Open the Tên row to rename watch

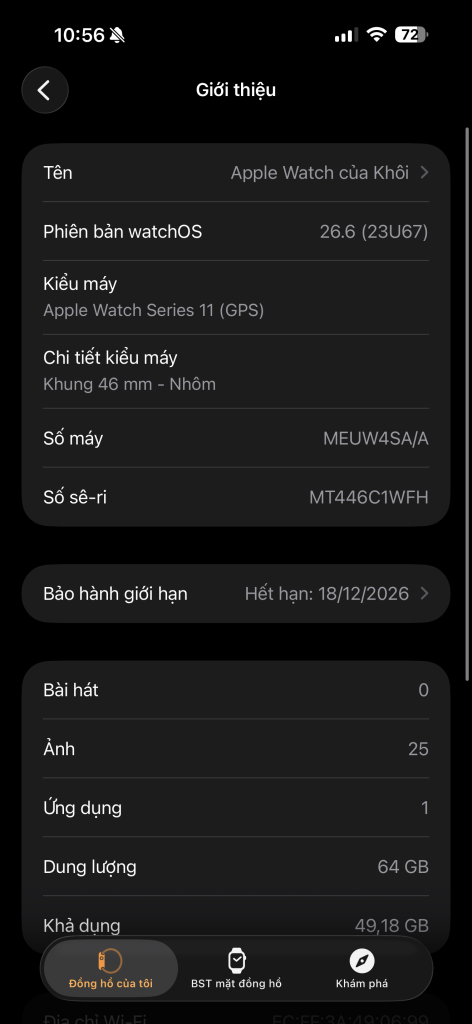(236, 172)
